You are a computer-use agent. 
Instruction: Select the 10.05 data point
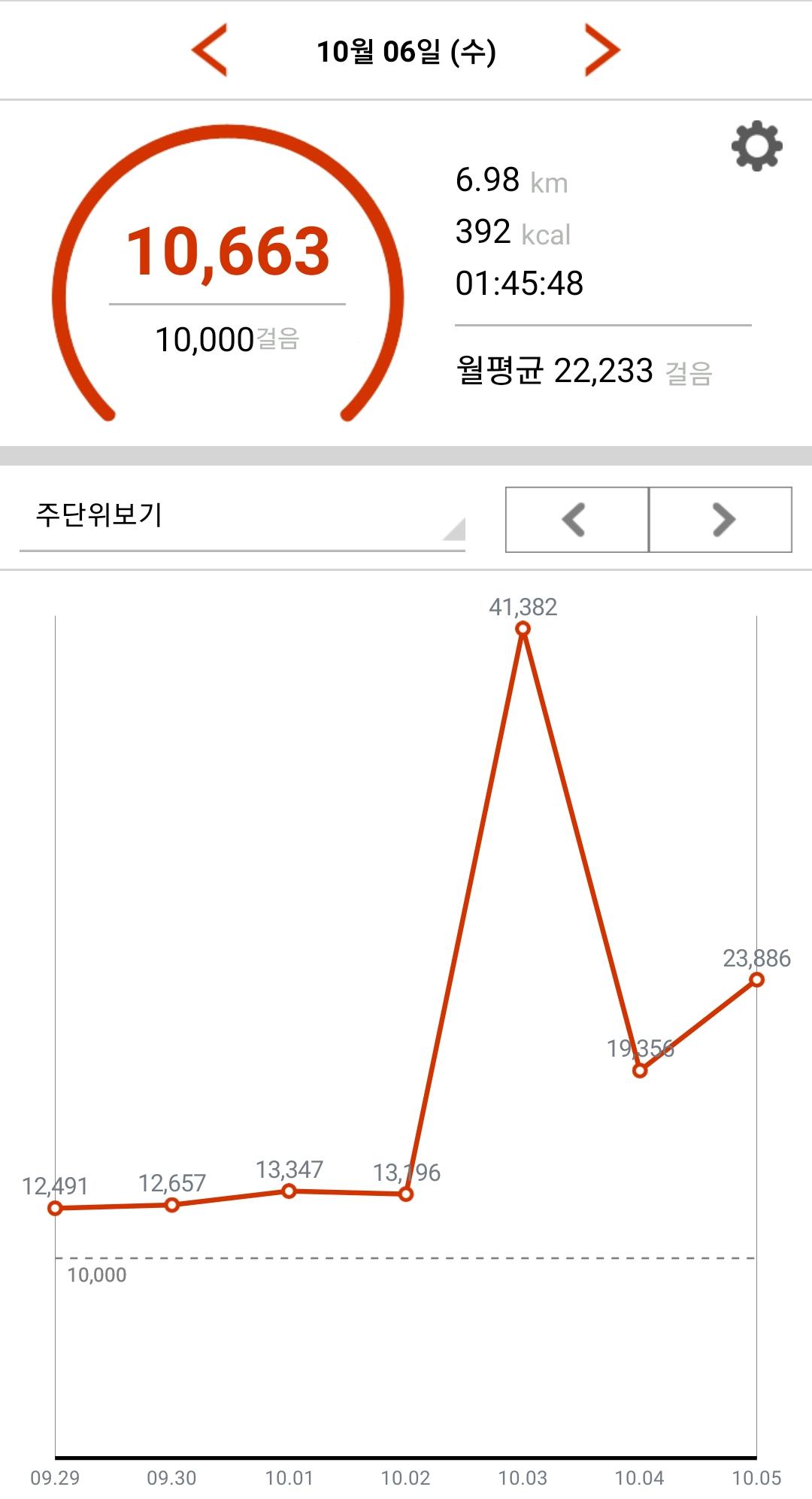756,979
